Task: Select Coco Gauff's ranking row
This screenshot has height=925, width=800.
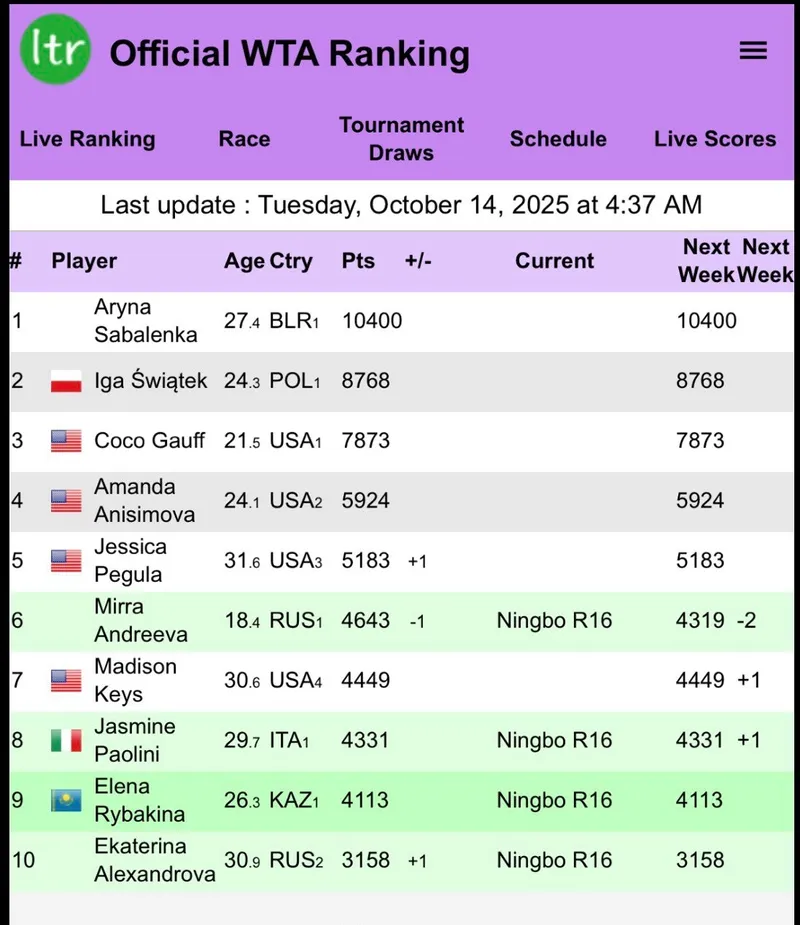Action: pyautogui.click(x=149, y=441)
